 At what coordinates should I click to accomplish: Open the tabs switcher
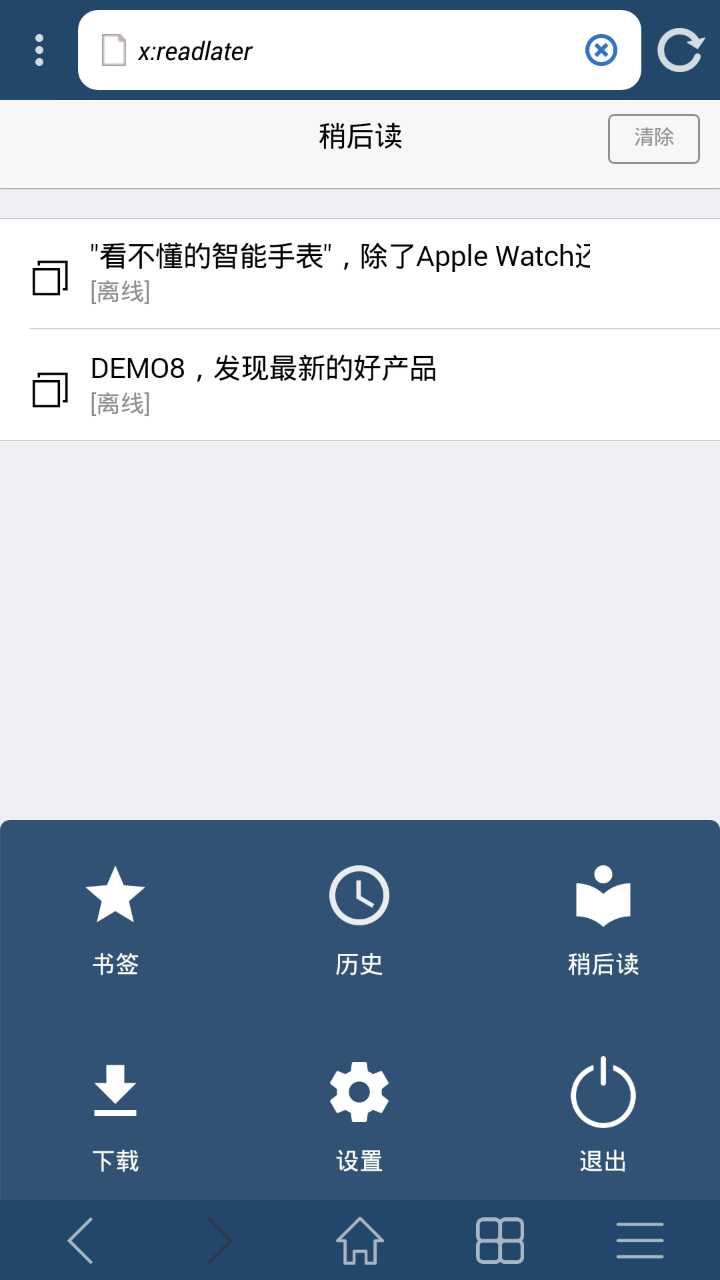coord(500,1240)
